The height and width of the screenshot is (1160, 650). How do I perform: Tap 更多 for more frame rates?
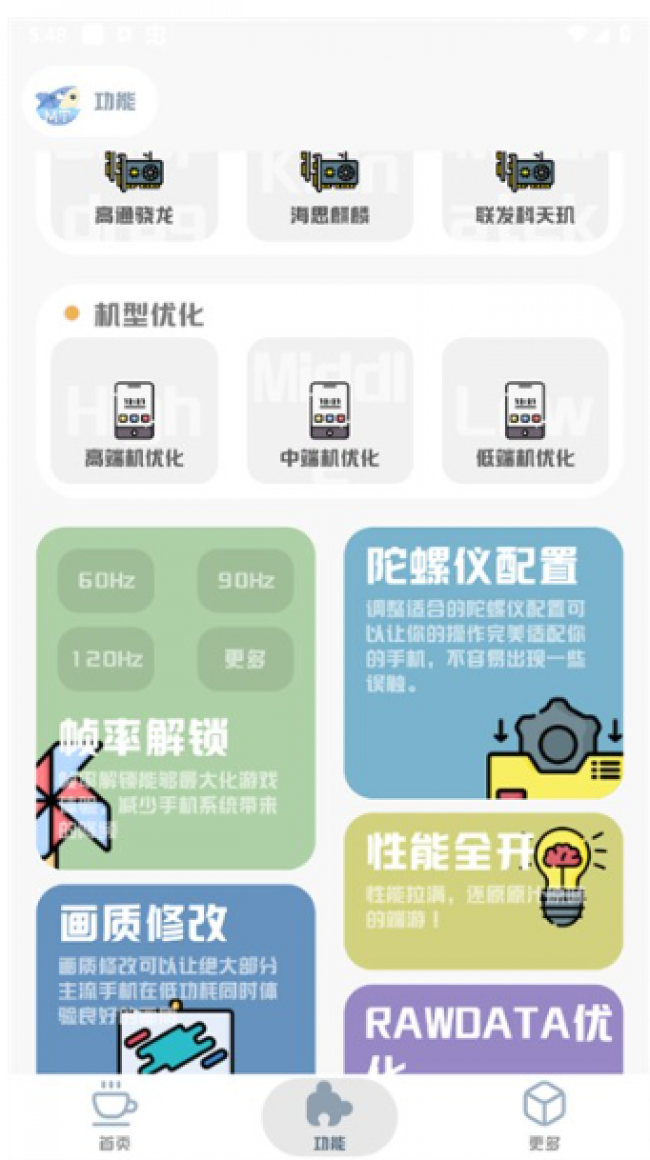[x=245, y=659]
